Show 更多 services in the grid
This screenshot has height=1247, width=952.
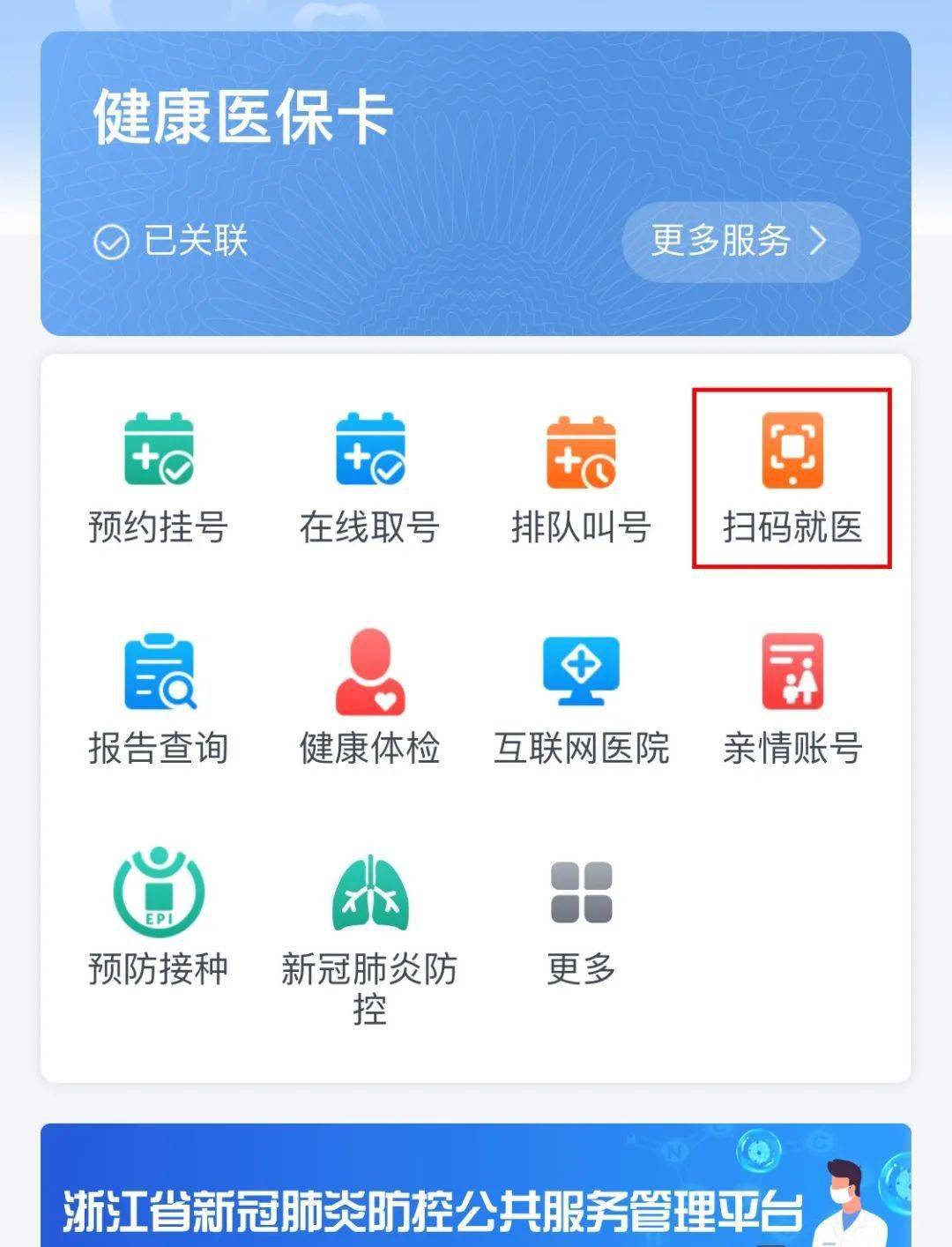coord(581,917)
